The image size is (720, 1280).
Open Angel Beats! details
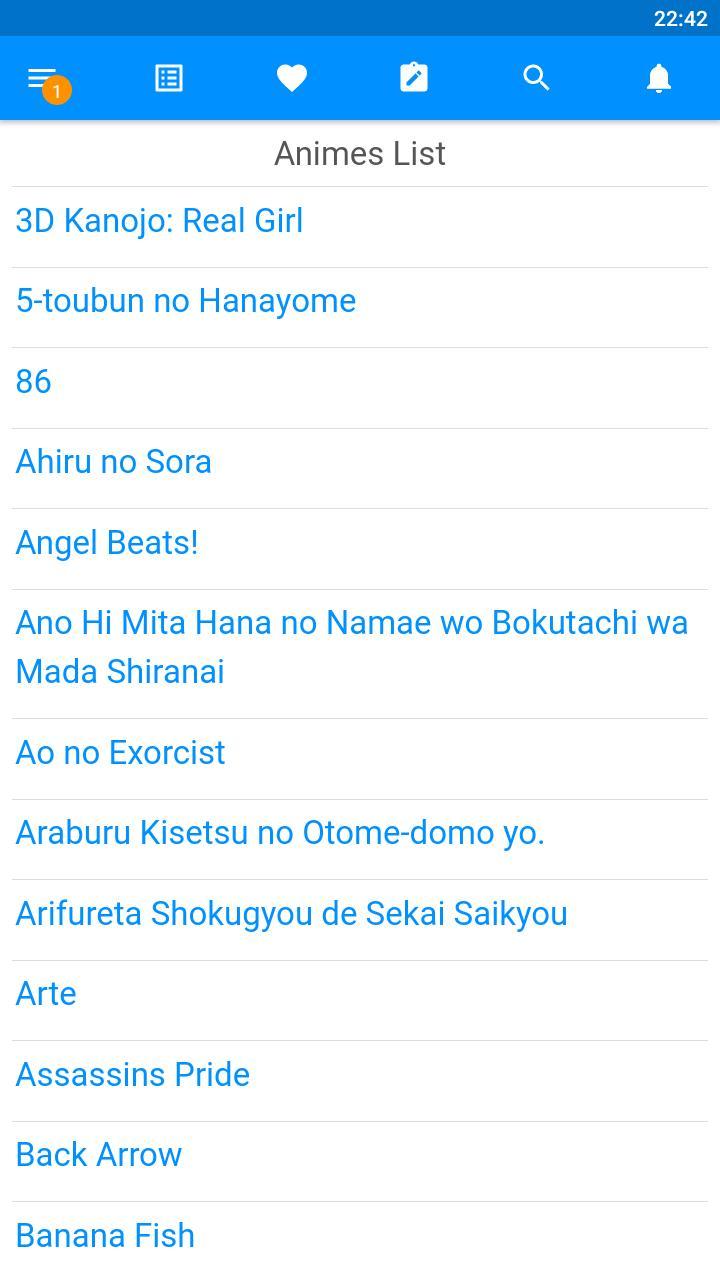click(107, 542)
